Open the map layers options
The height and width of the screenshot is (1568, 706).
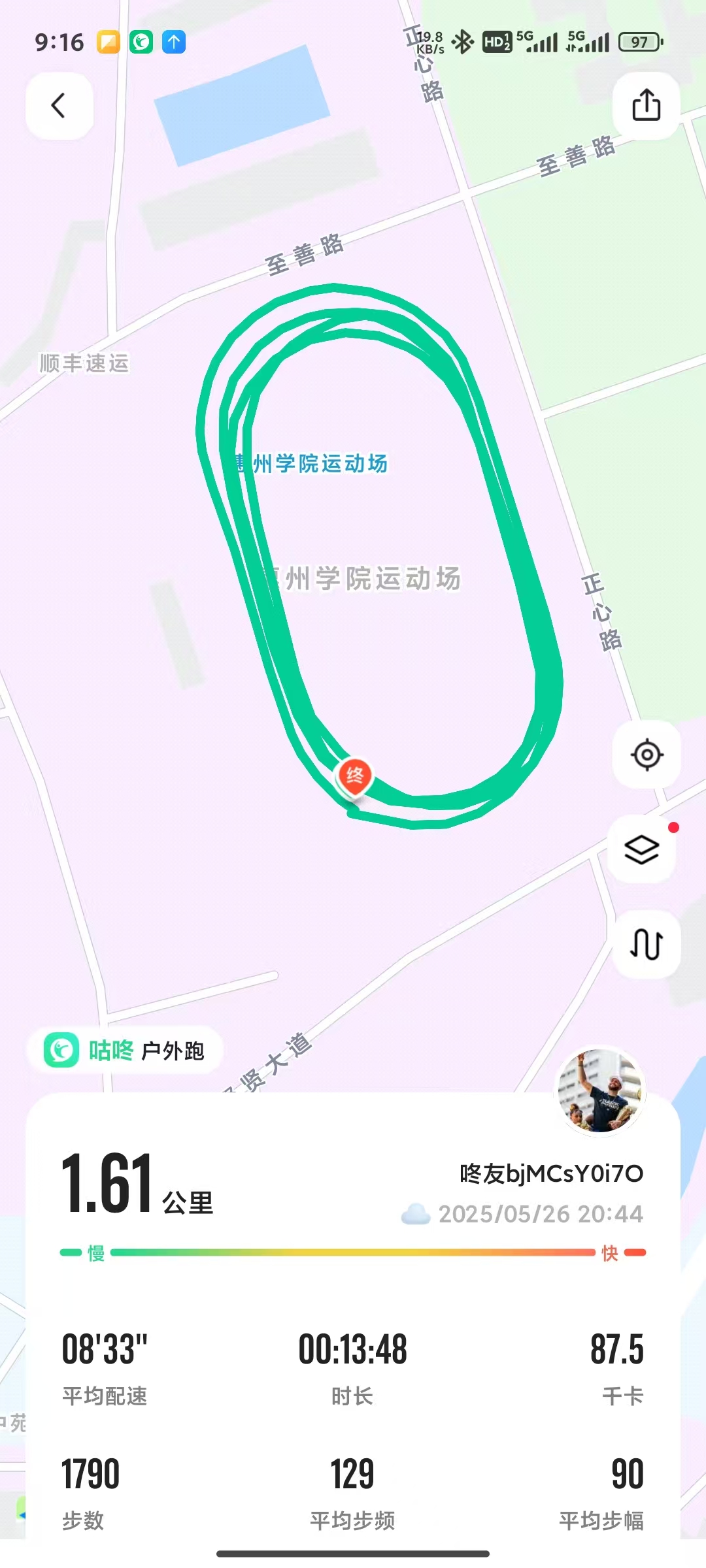(x=642, y=850)
